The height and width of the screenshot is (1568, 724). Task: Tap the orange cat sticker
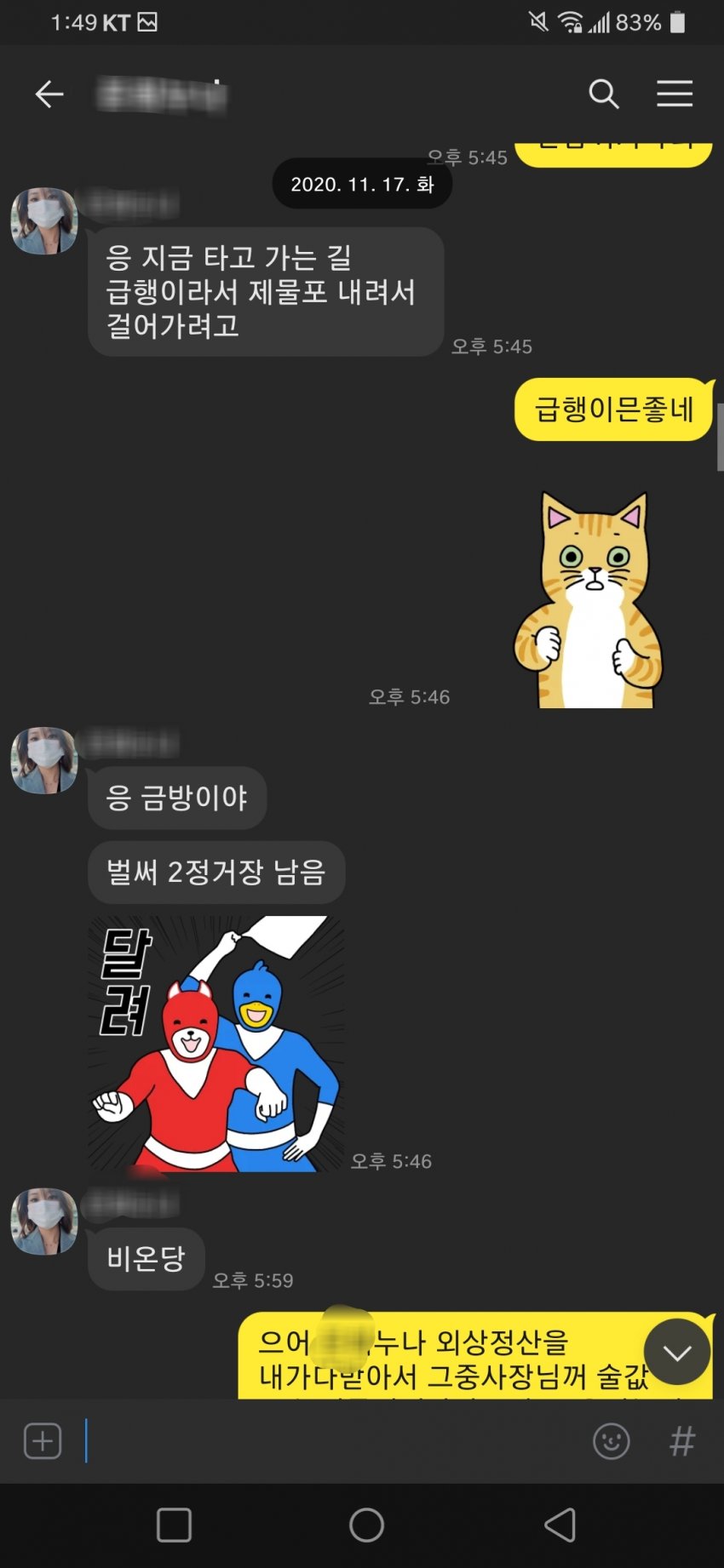[x=589, y=601]
